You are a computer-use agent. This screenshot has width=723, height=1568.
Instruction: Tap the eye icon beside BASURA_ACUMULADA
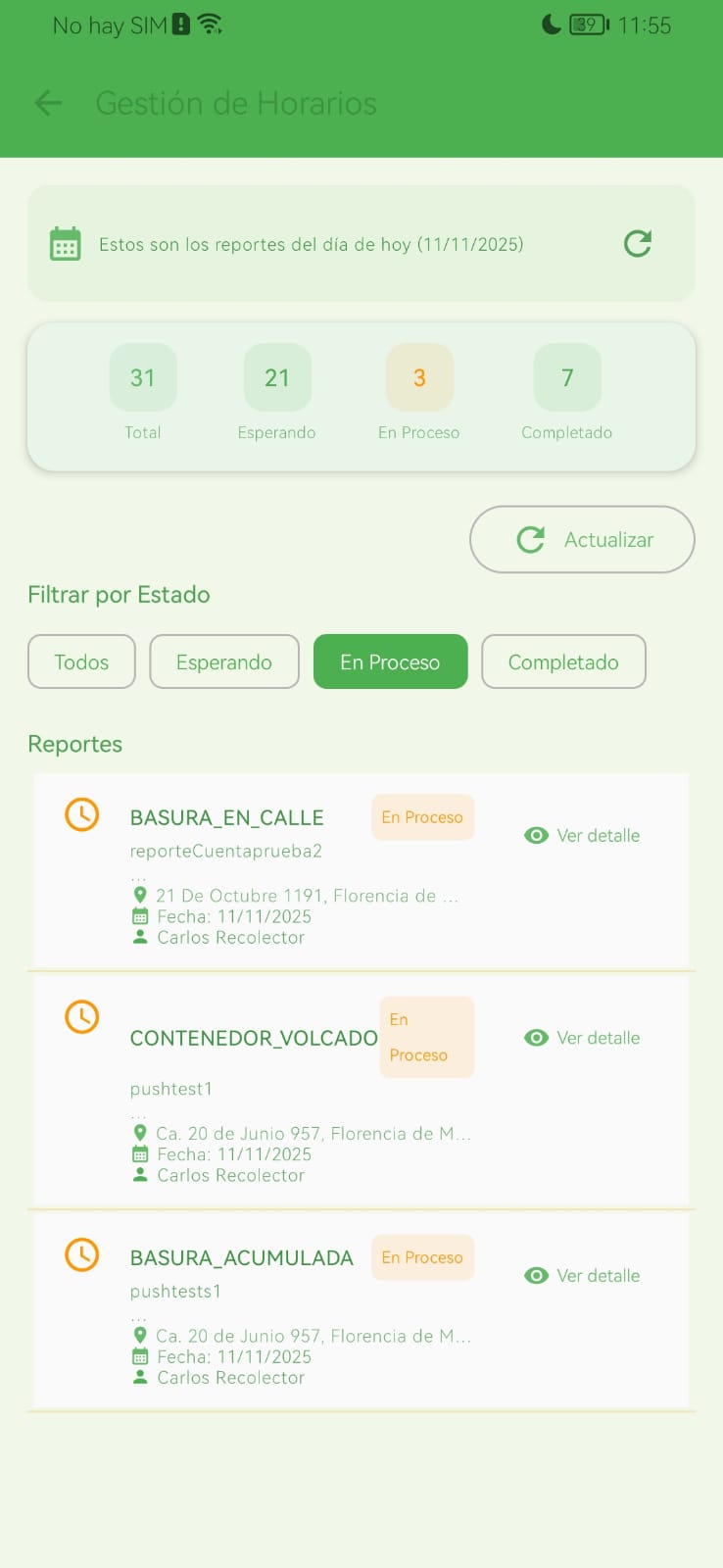pos(536,1275)
